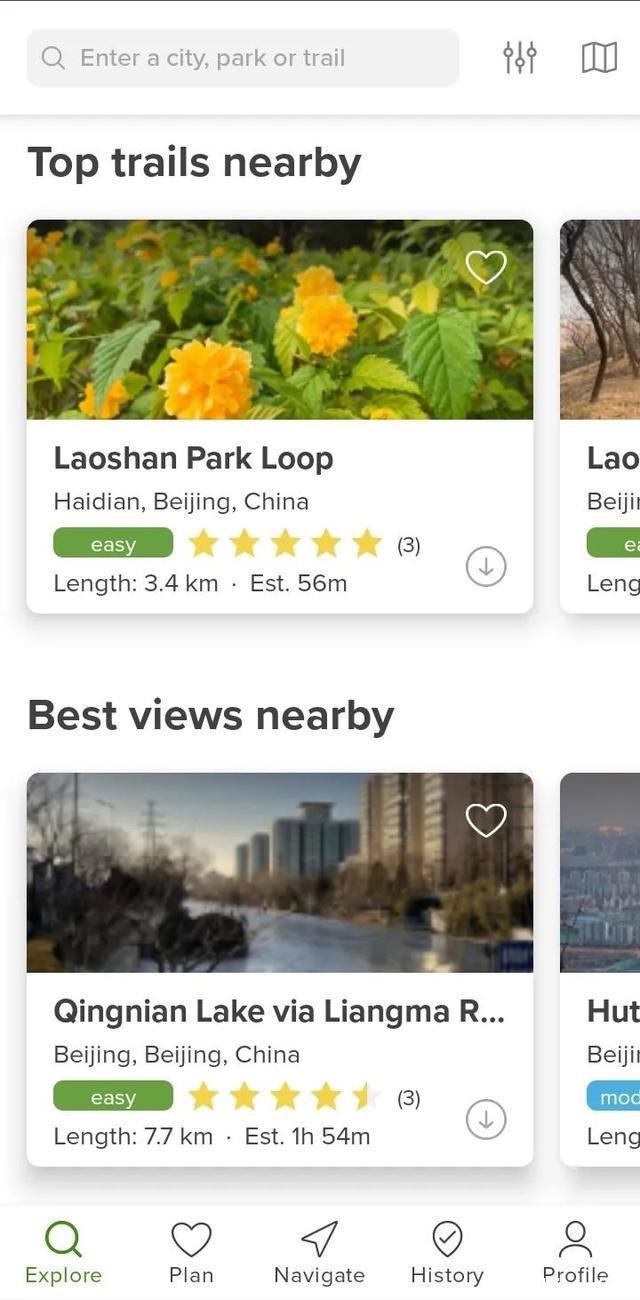Tap the city, park or trail search field
Image resolution: width=640 pixels, height=1300 pixels.
point(242,58)
